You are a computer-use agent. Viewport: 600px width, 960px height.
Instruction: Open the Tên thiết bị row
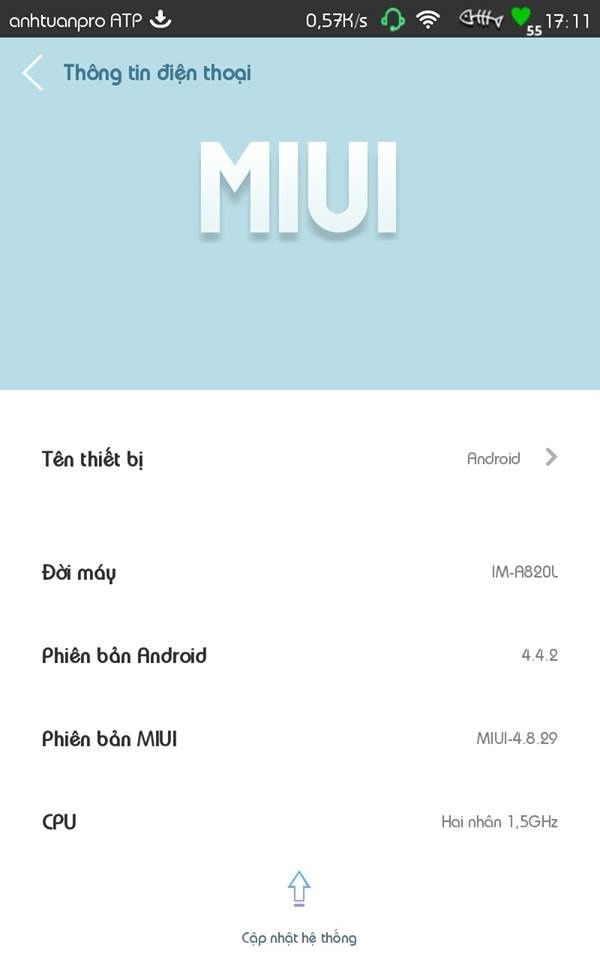(300, 459)
